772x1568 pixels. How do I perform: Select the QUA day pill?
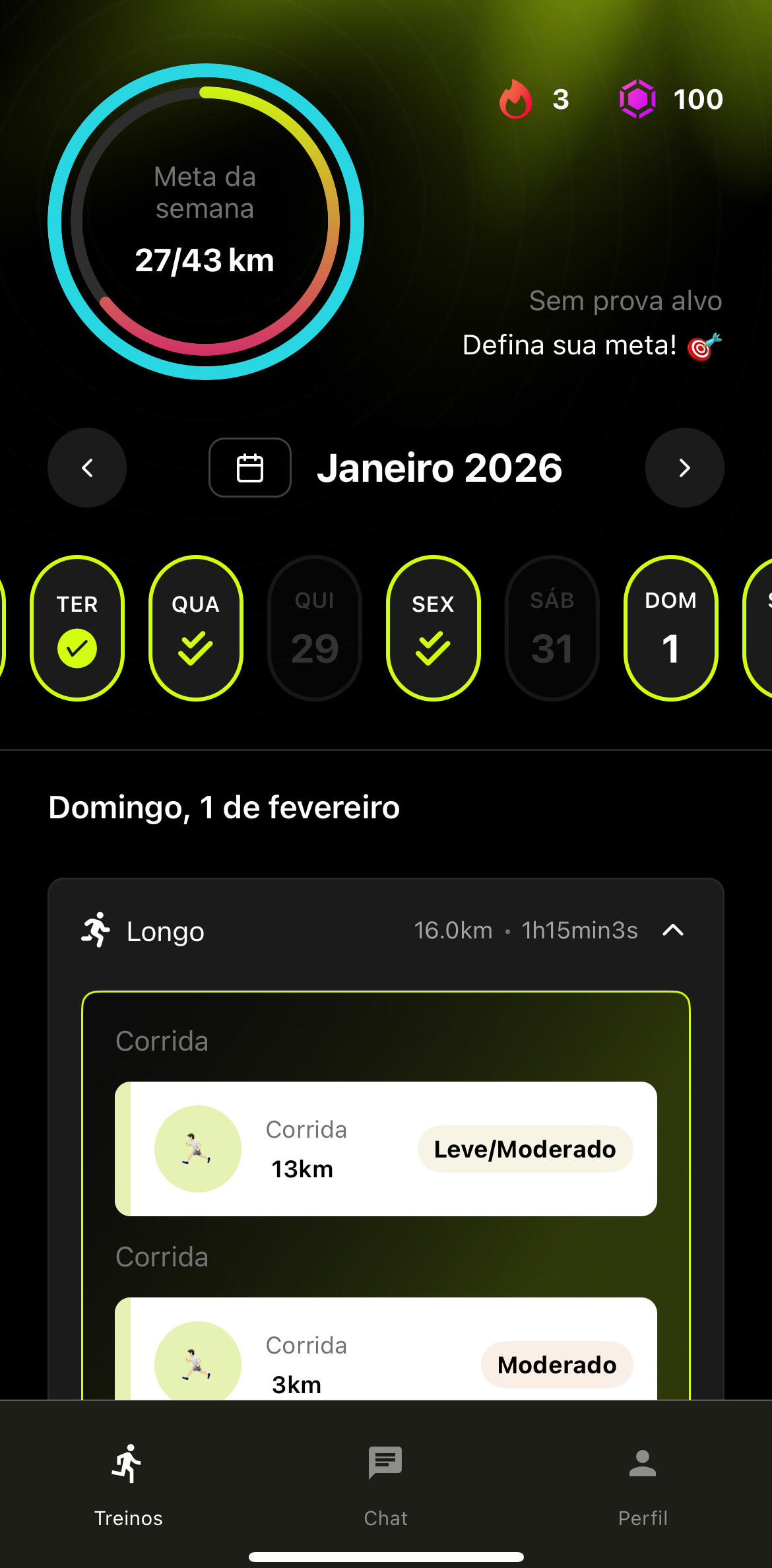[x=196, y=628]
